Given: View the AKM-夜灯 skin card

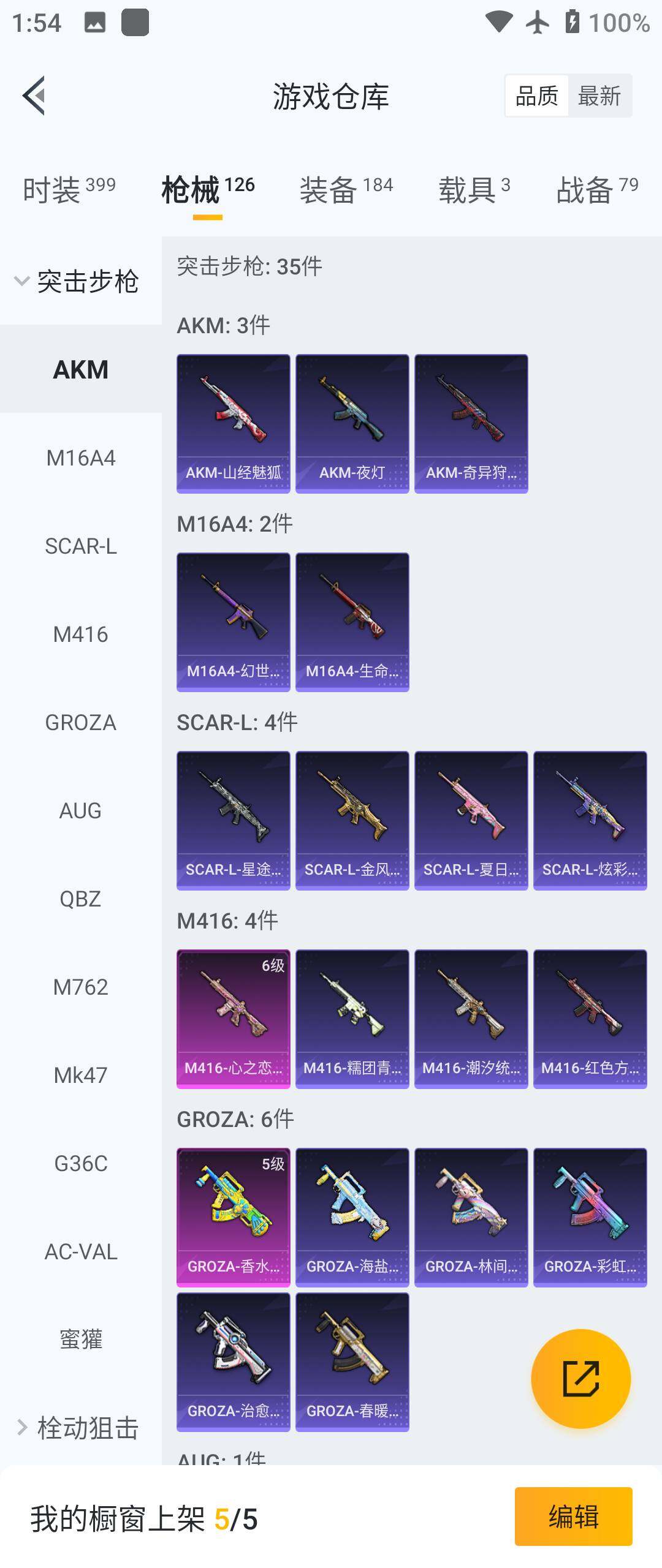Looking at the screenshot, I should pyautogui.click(x=352, y=423).
